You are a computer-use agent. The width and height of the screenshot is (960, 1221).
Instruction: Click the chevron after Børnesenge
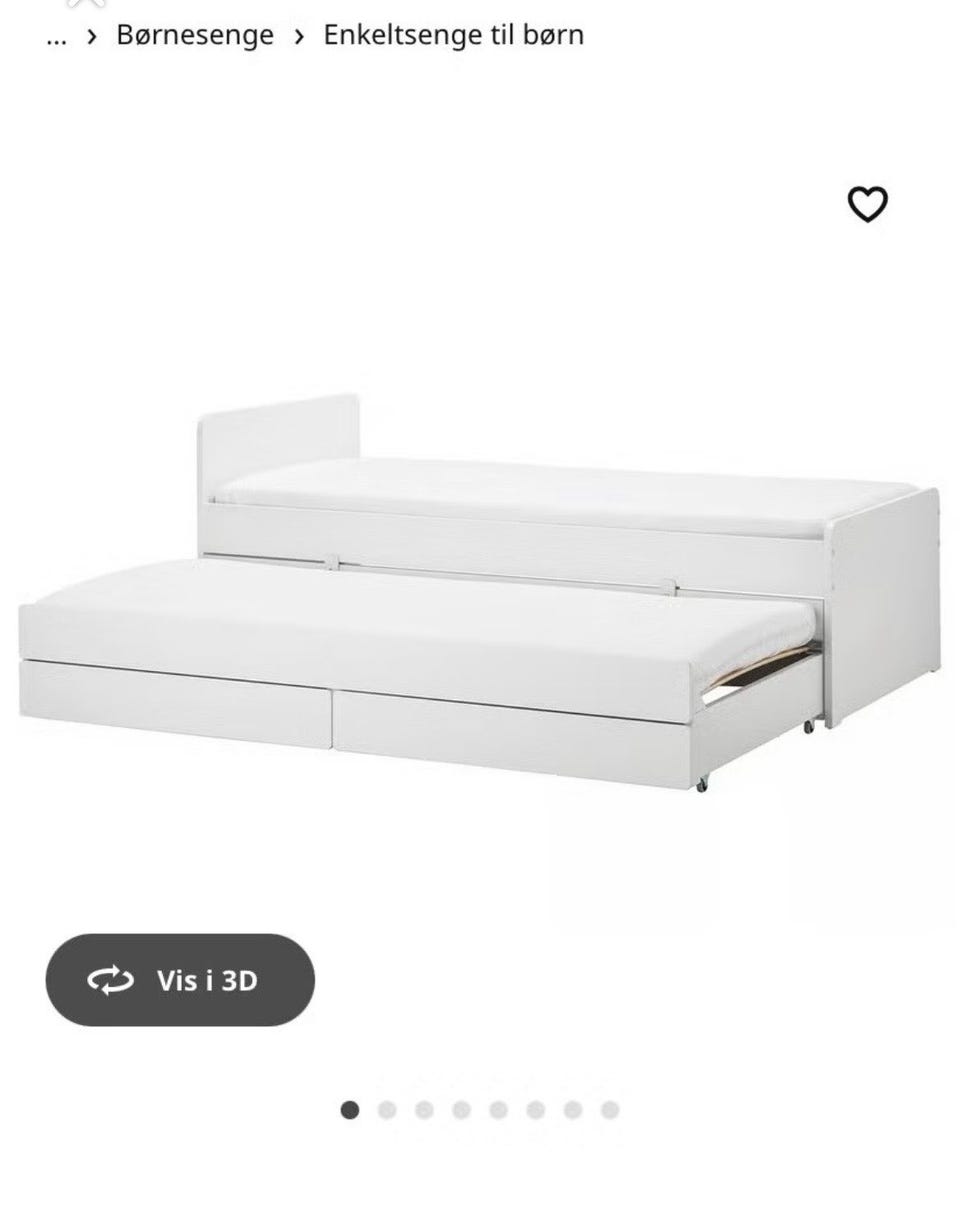click(297, 37)
